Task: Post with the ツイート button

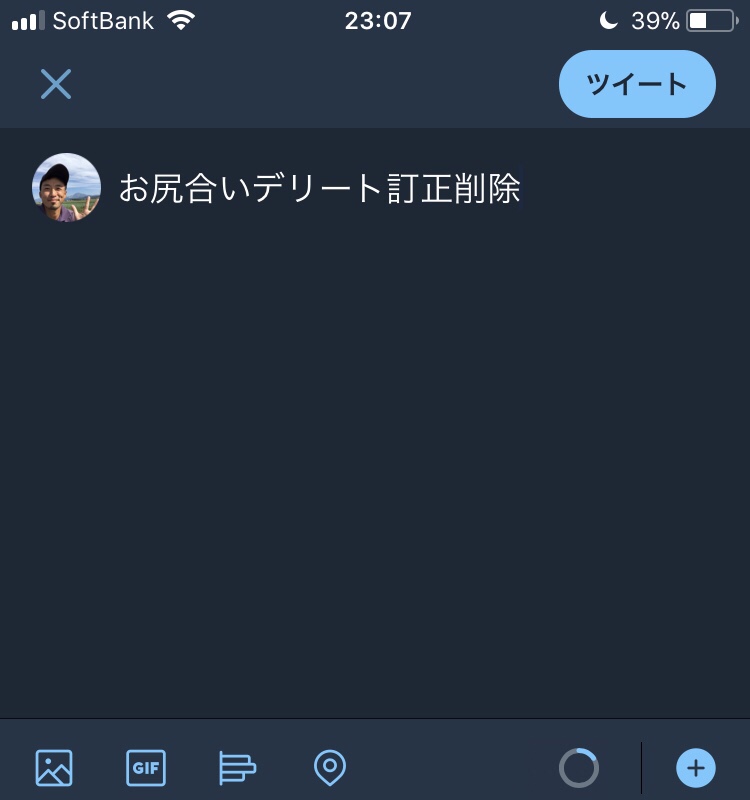Action: coord(637,84)
